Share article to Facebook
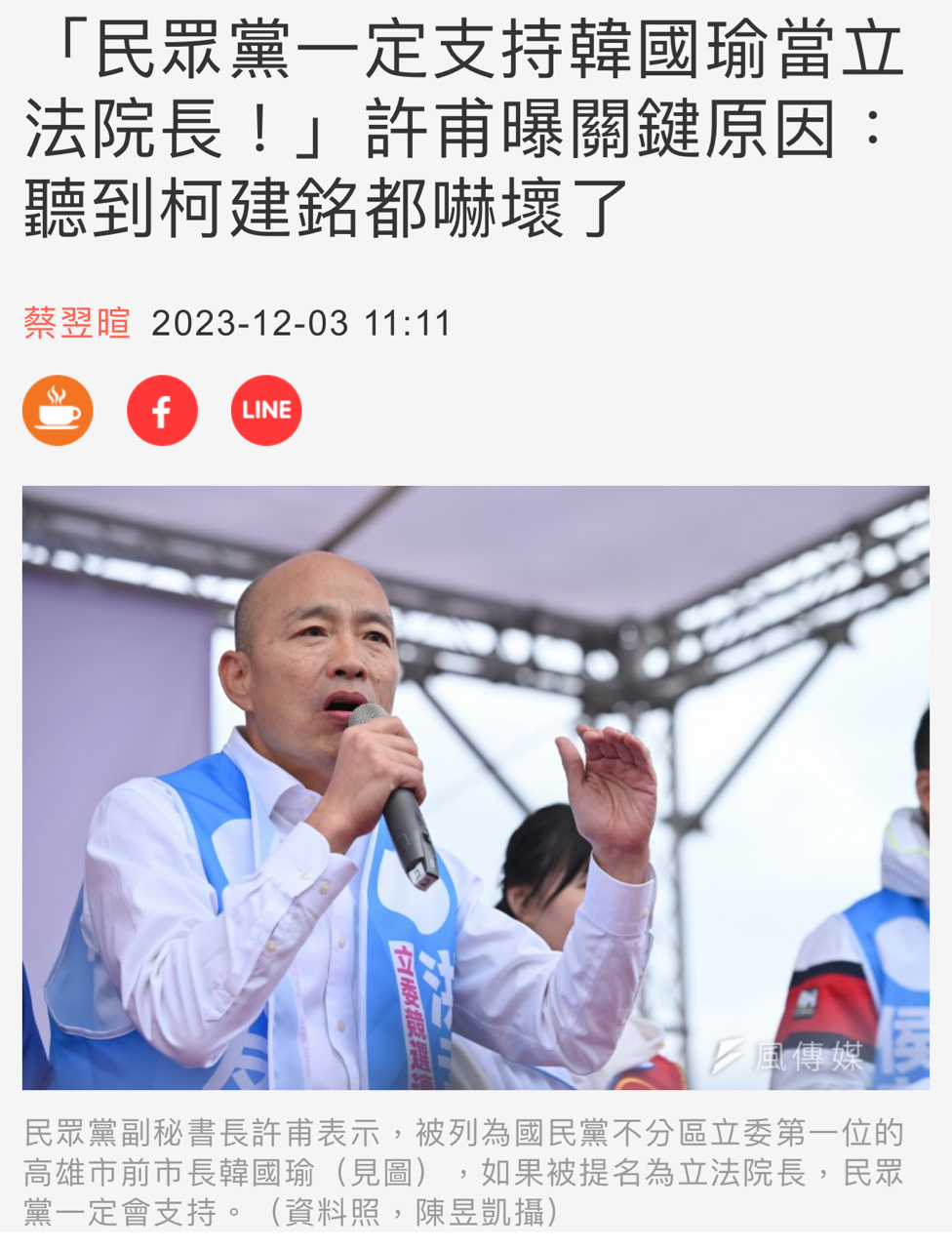 point(162,411)
